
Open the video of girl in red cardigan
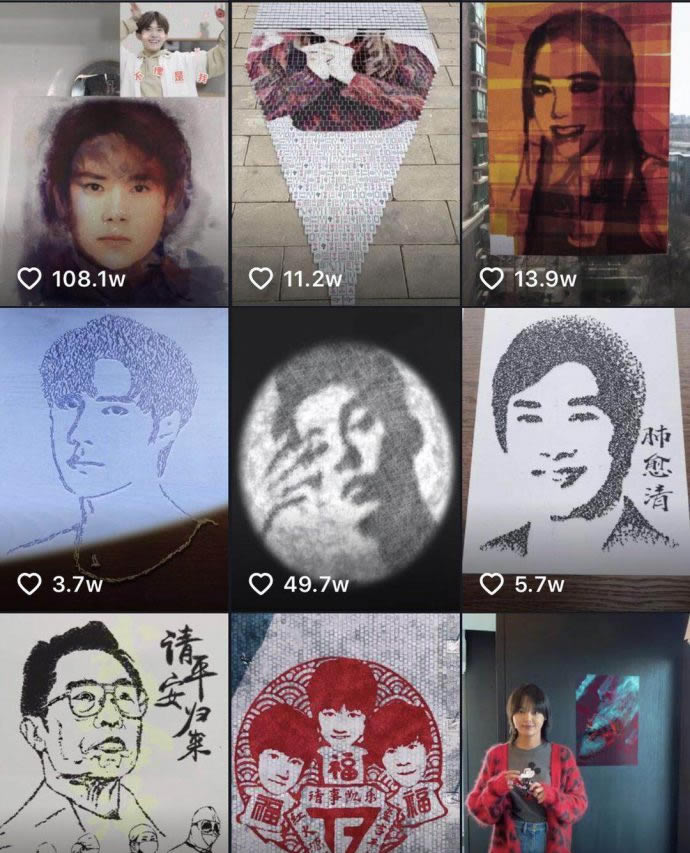pyautogui.click(x=576, y=735)
